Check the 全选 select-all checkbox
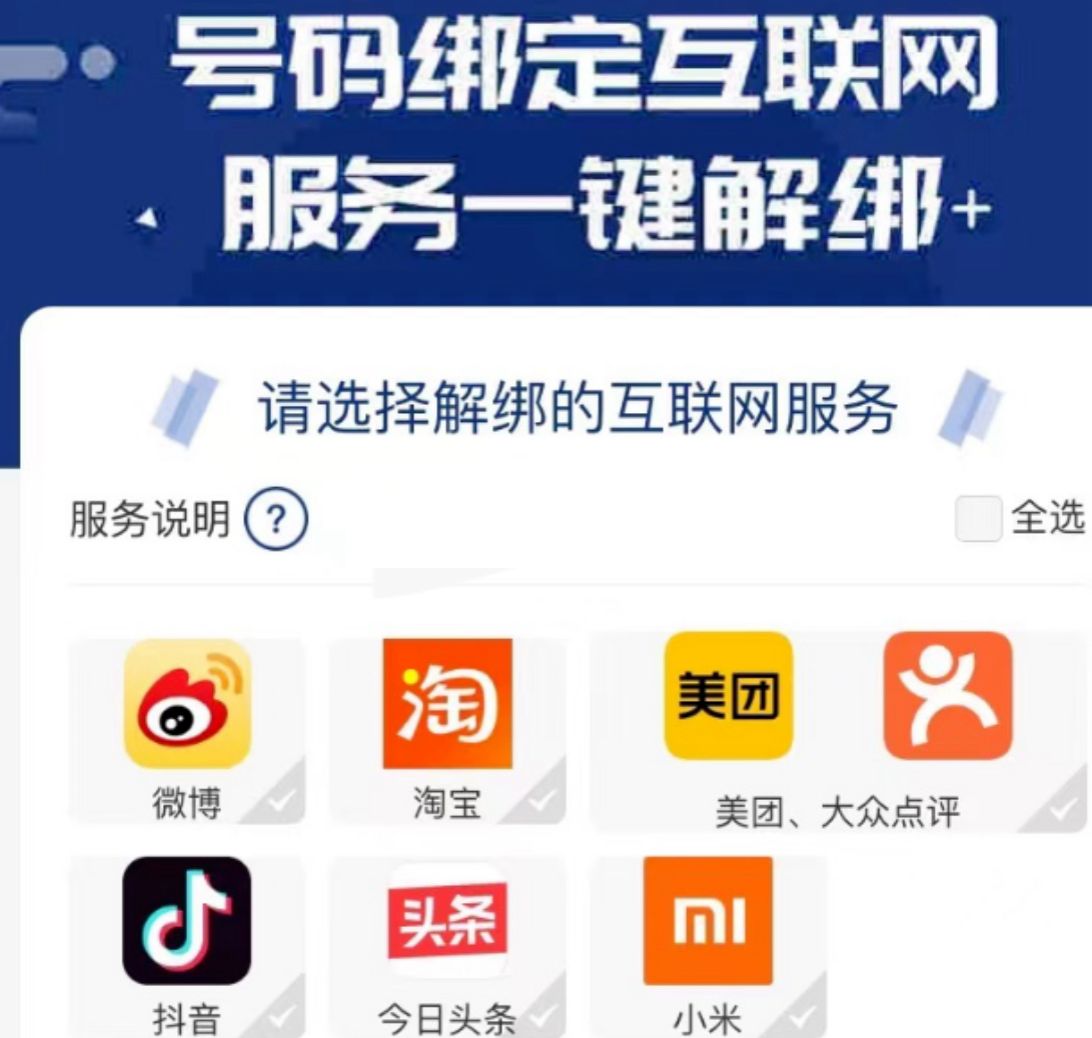 (x=978, y=518)
